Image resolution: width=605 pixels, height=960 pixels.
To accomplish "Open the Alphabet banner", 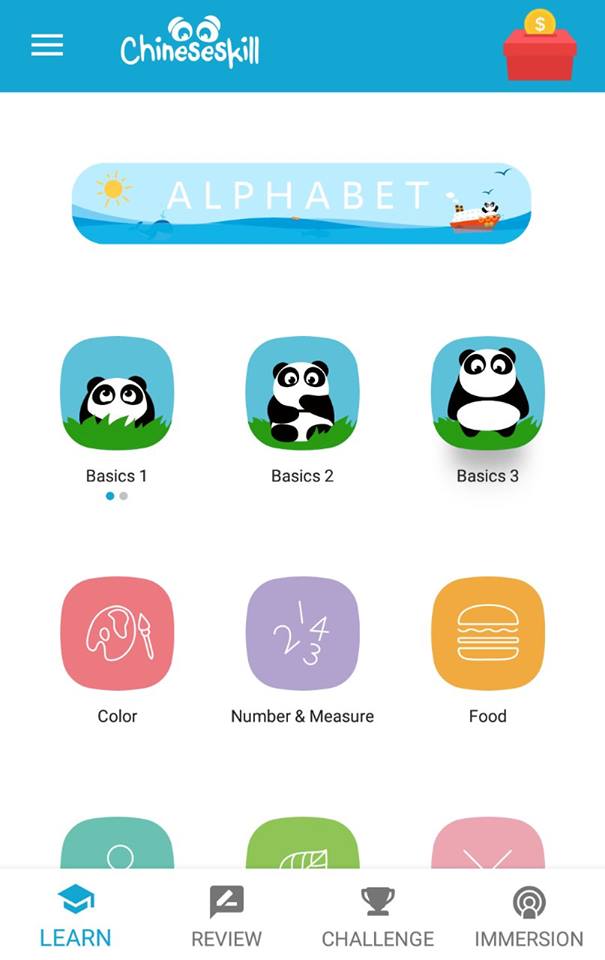I will (301, 203).
